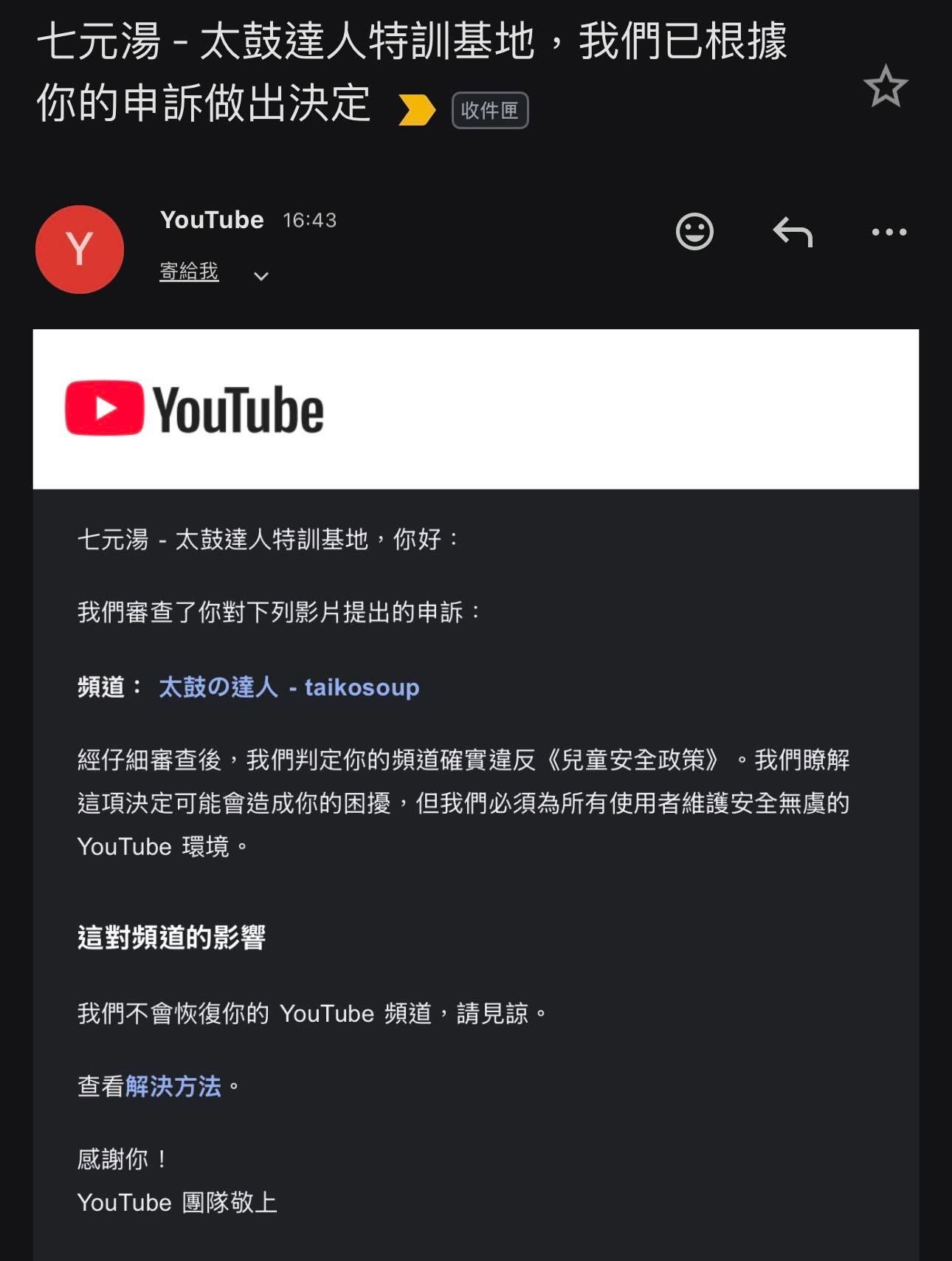Screen dimensions: 952x1261
Task: Expand the 寄給我 recipient details
Action: [x=188, y=272]
